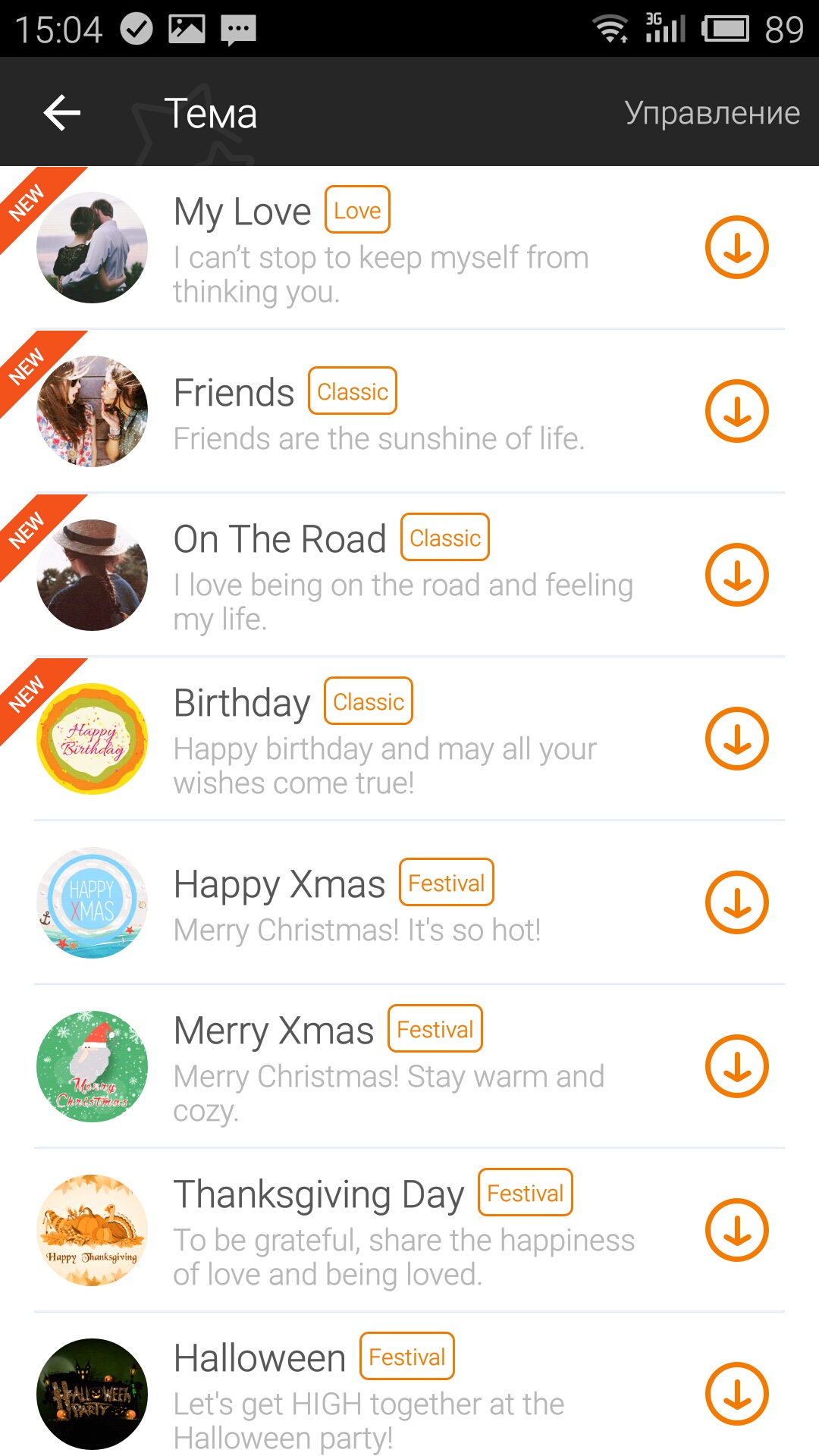
Task: Download the Merry Xmas theme
Action: [x=736, y=1066]
